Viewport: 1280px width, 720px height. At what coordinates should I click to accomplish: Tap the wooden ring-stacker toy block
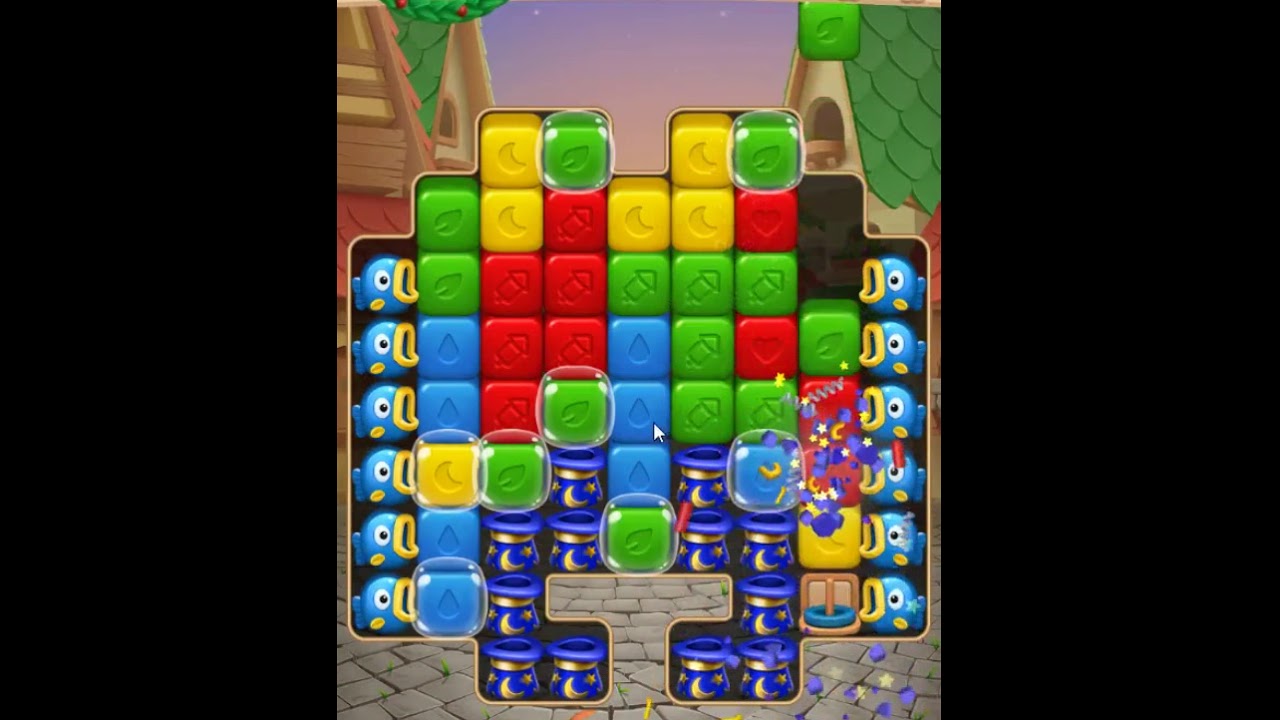coord(830,603)
